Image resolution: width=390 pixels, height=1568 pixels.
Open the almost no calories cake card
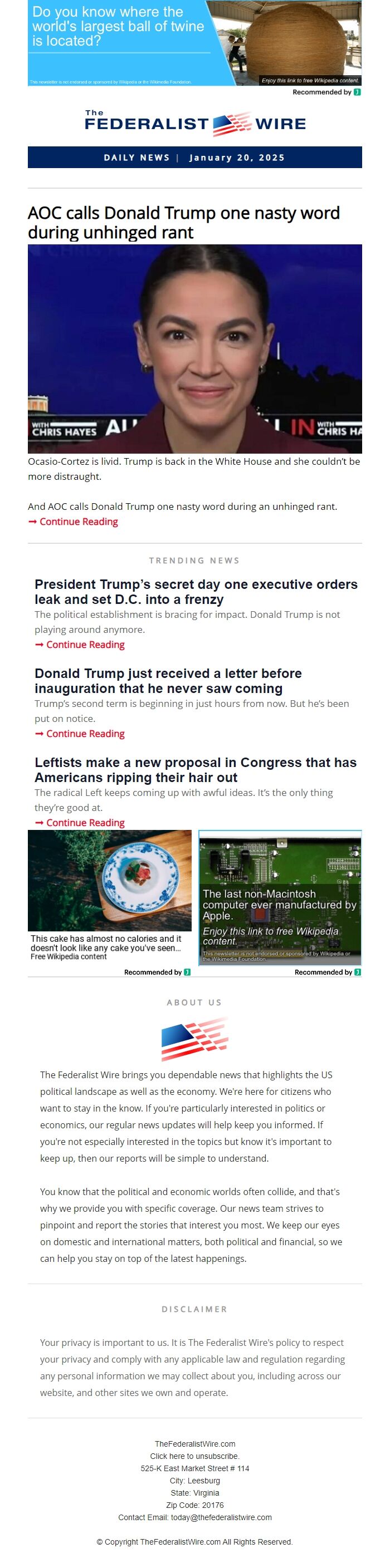(110, 895)
